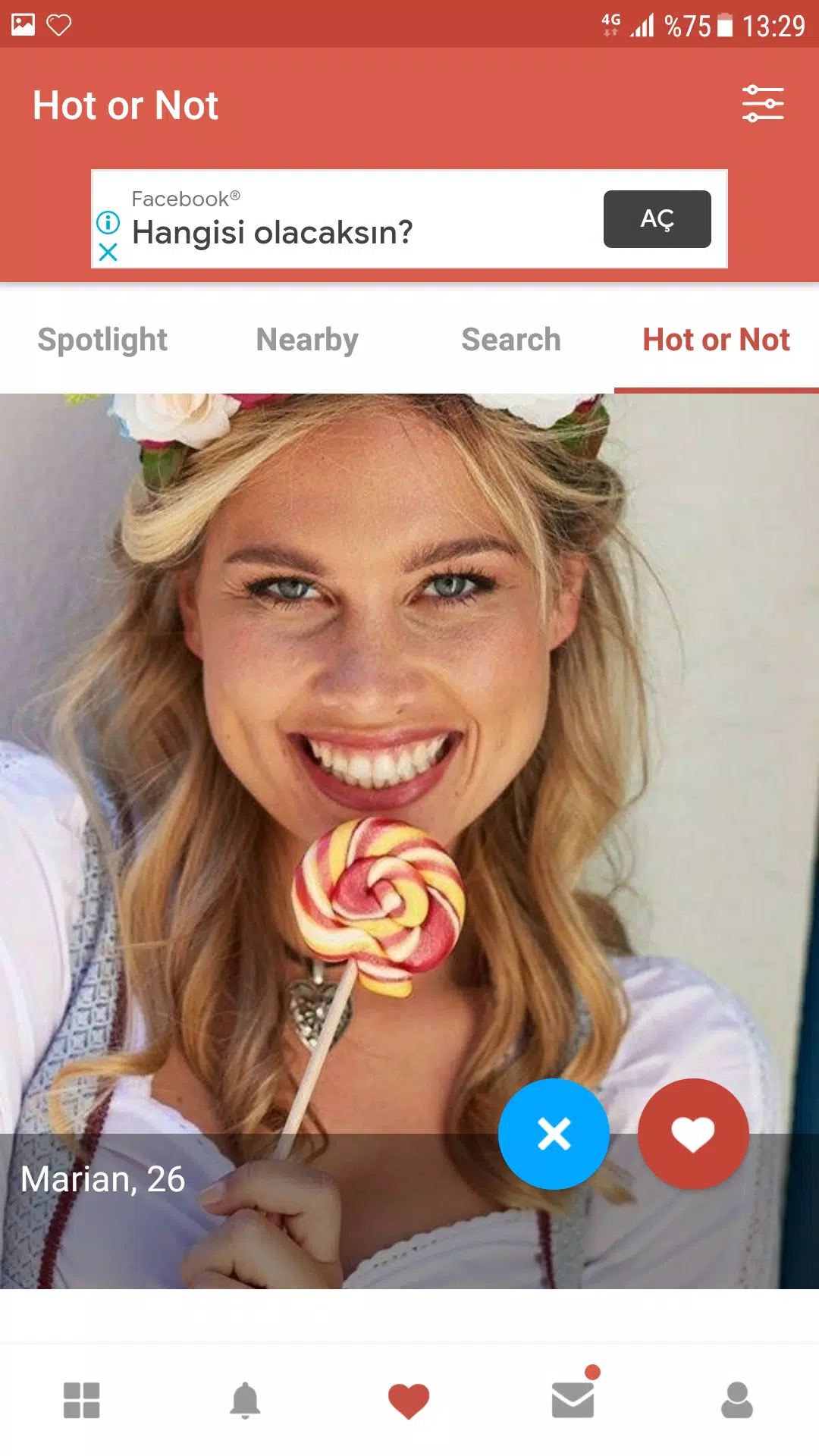Open my profile from the bottom bar
The width and height of the screenshot is (819, 1456).
[x=736, y=1400]
